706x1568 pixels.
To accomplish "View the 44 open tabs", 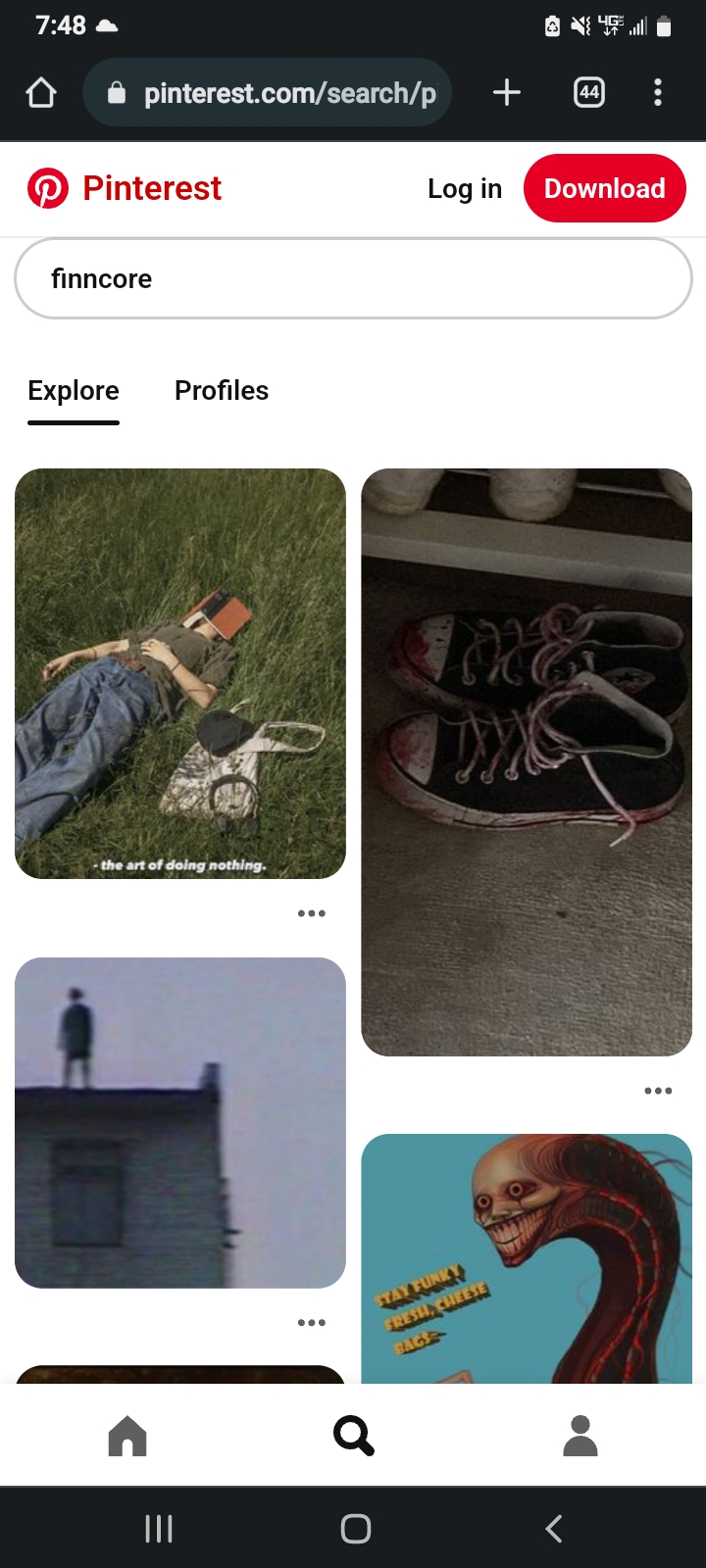I will tap(588, 93).
